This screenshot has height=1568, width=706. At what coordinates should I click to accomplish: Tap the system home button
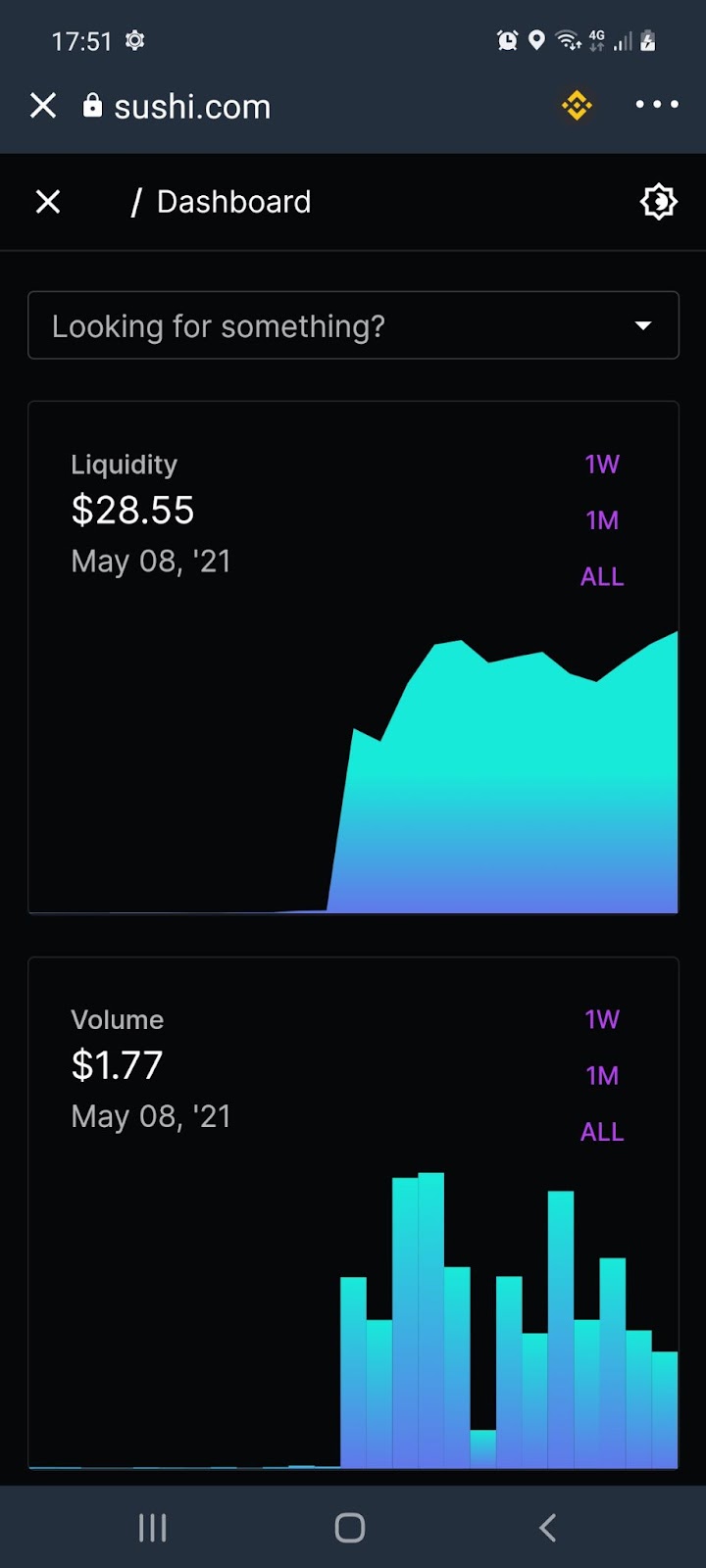[x=350, y=1527]
